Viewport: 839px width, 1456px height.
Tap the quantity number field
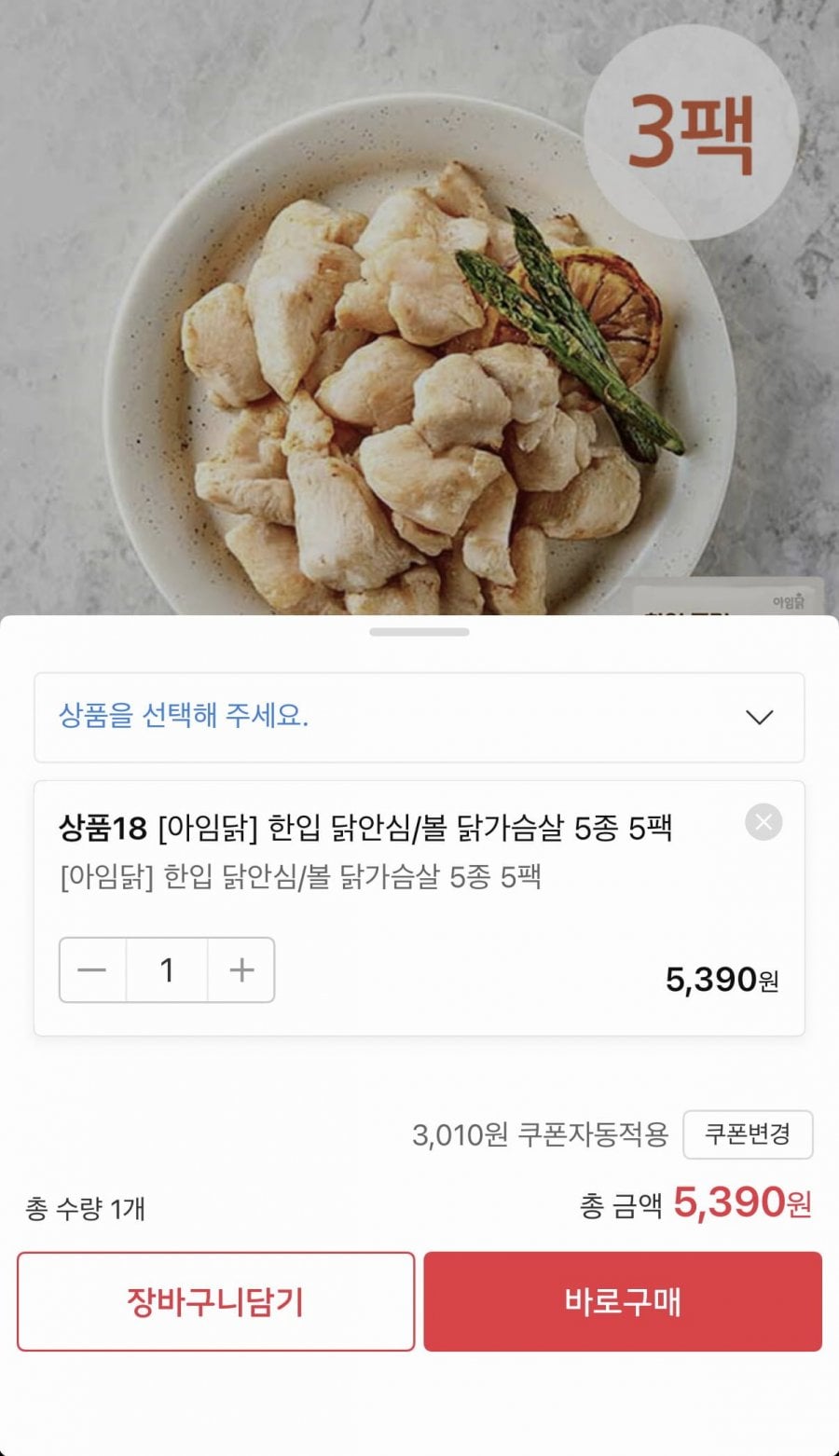(167, 970)
